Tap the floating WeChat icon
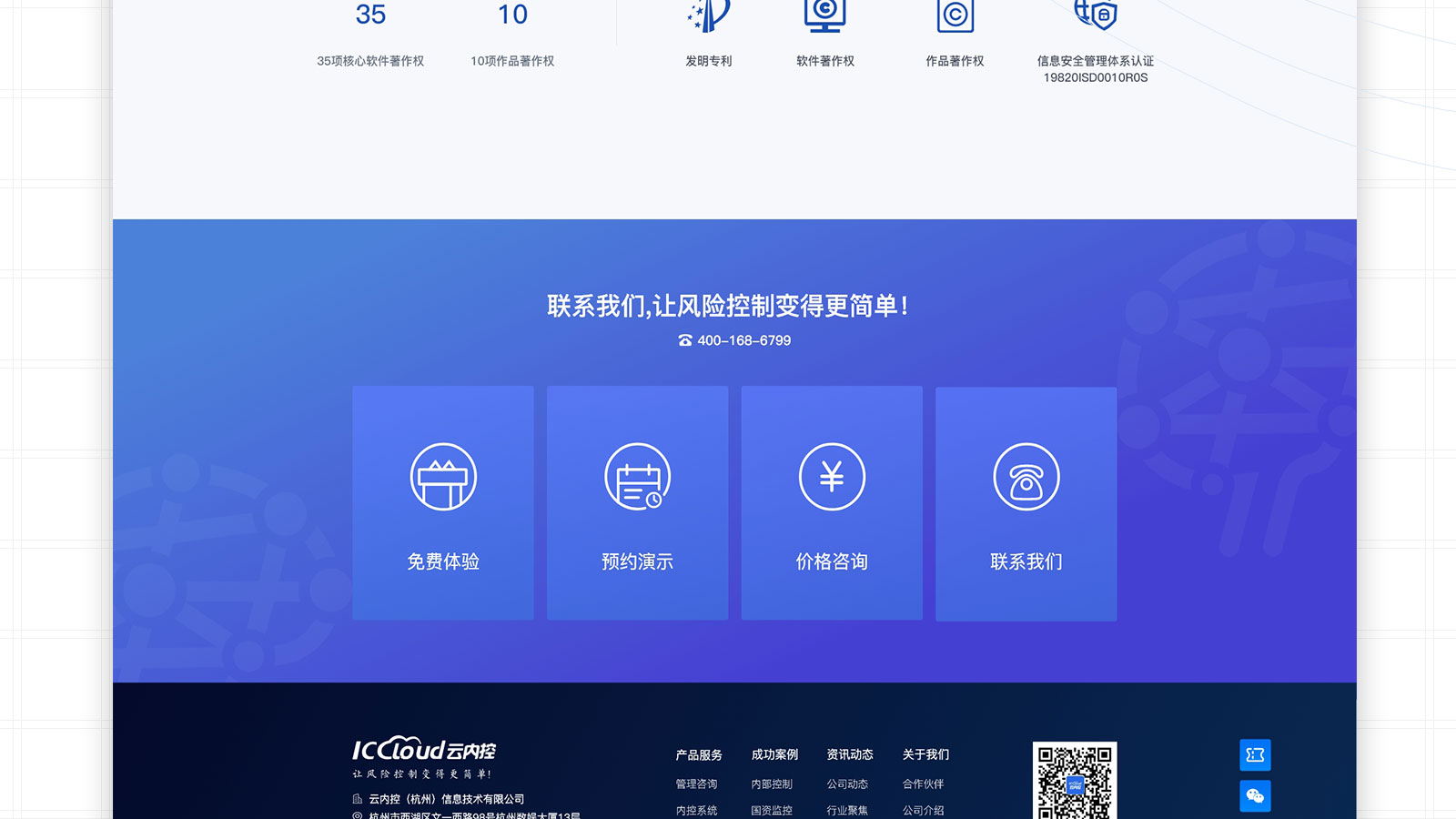This screenshot has width=1456, height=819. click(1255, 796)
